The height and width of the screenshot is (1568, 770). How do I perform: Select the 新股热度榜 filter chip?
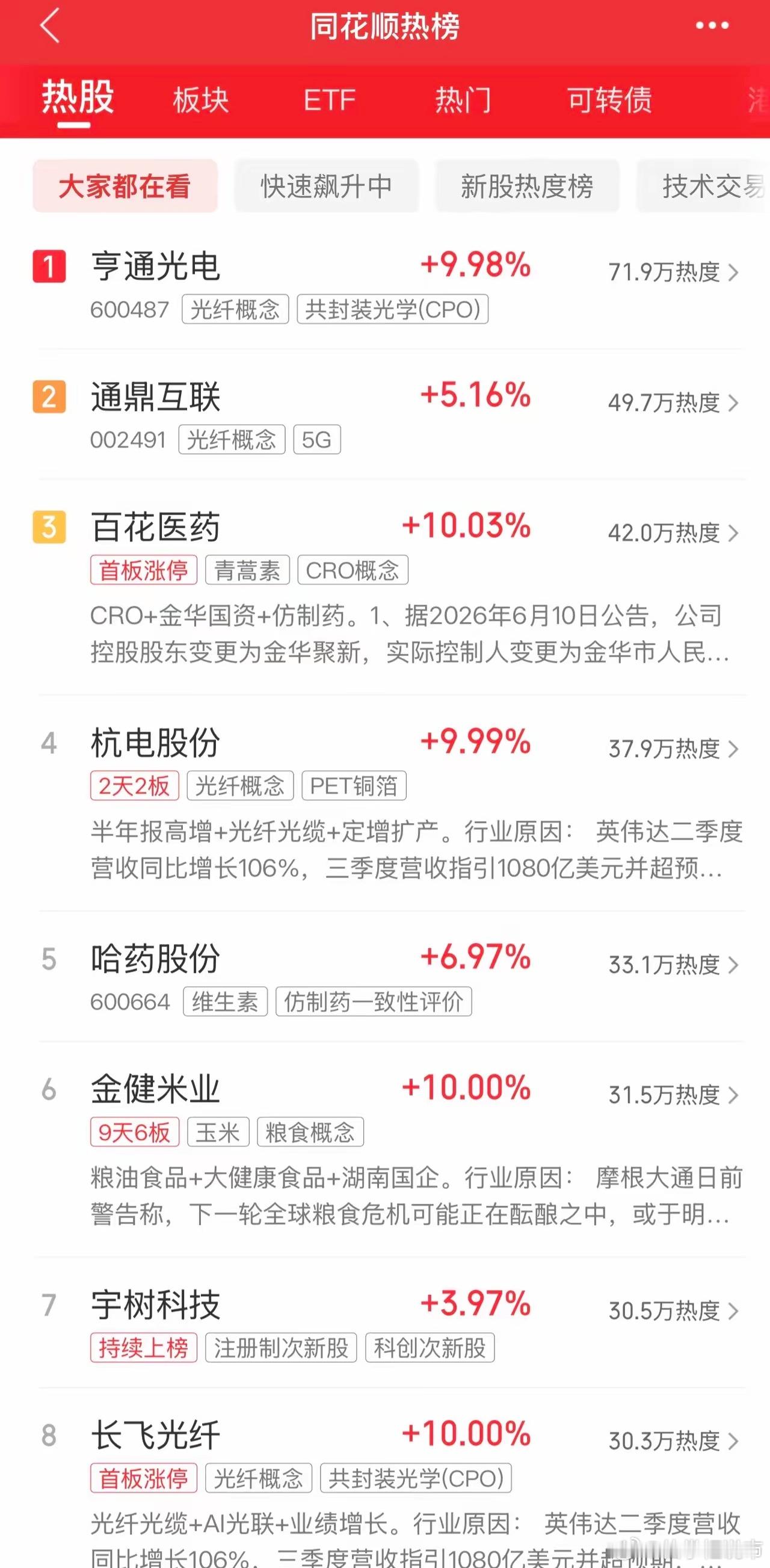click(x=526, y=187)
